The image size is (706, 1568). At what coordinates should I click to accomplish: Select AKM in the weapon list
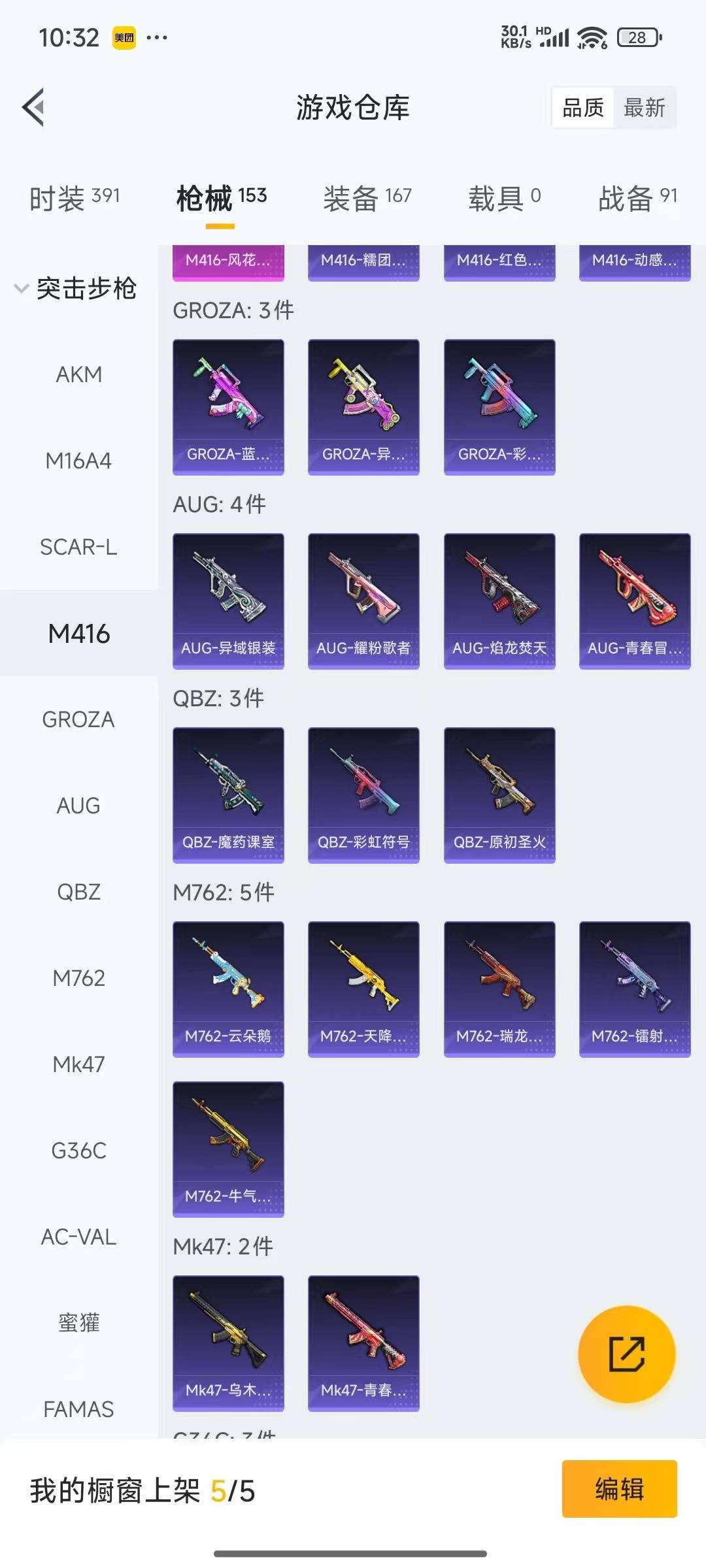pyautogui.click(x=79, y=374)
